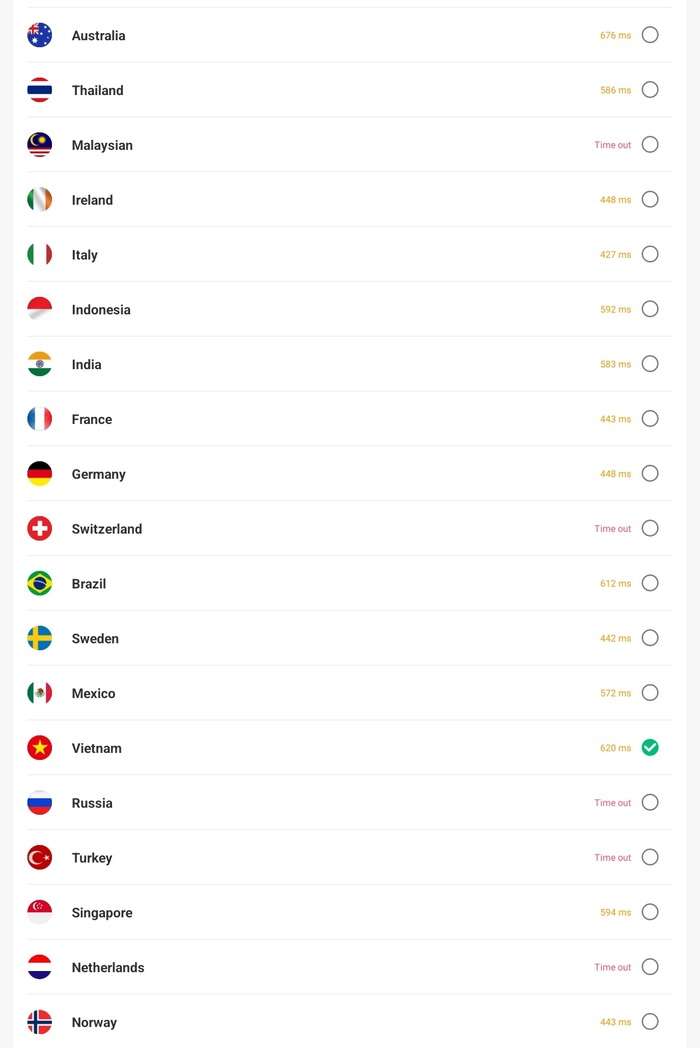Switch to the Singapore server
This screenshot has height=1048, width=700.
coord(650,912)
